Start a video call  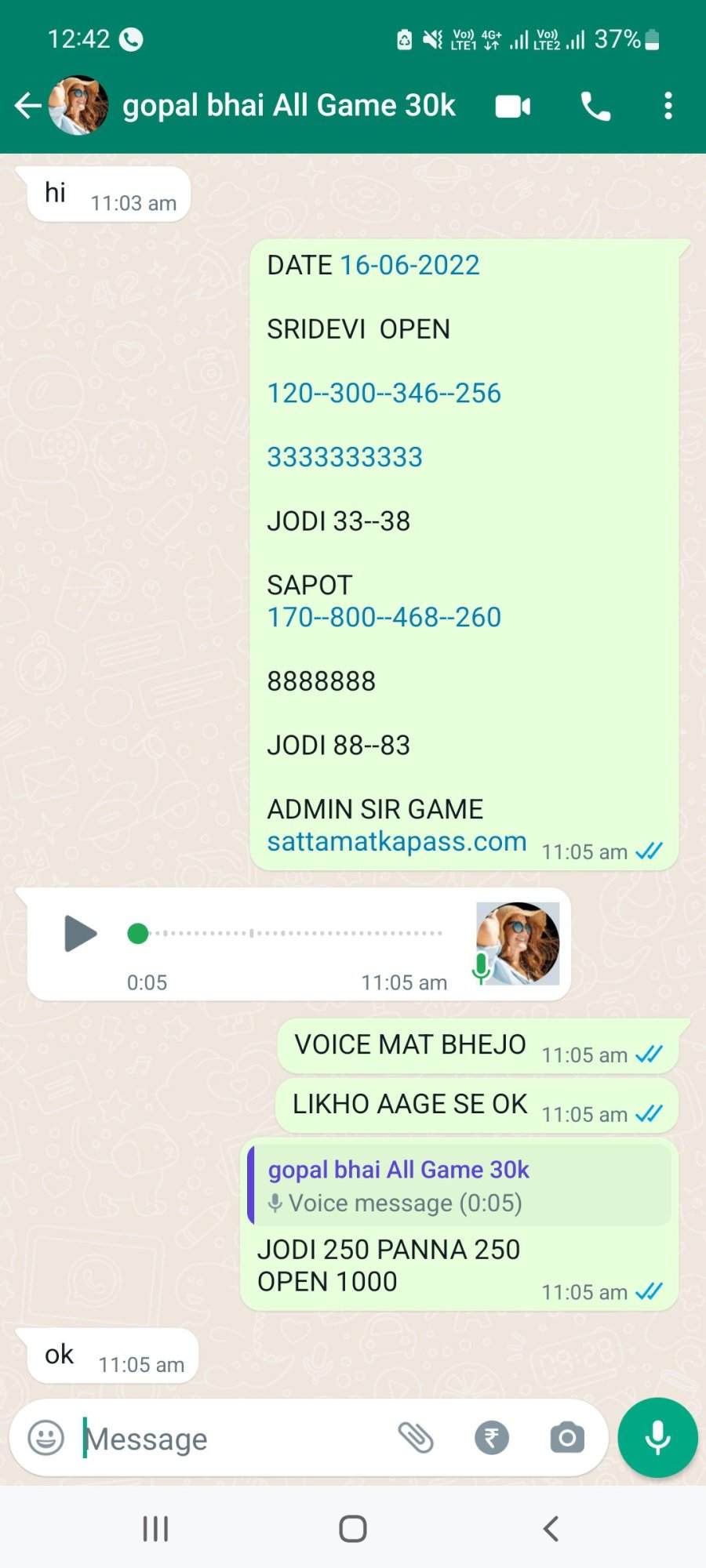tap(513, 106)
